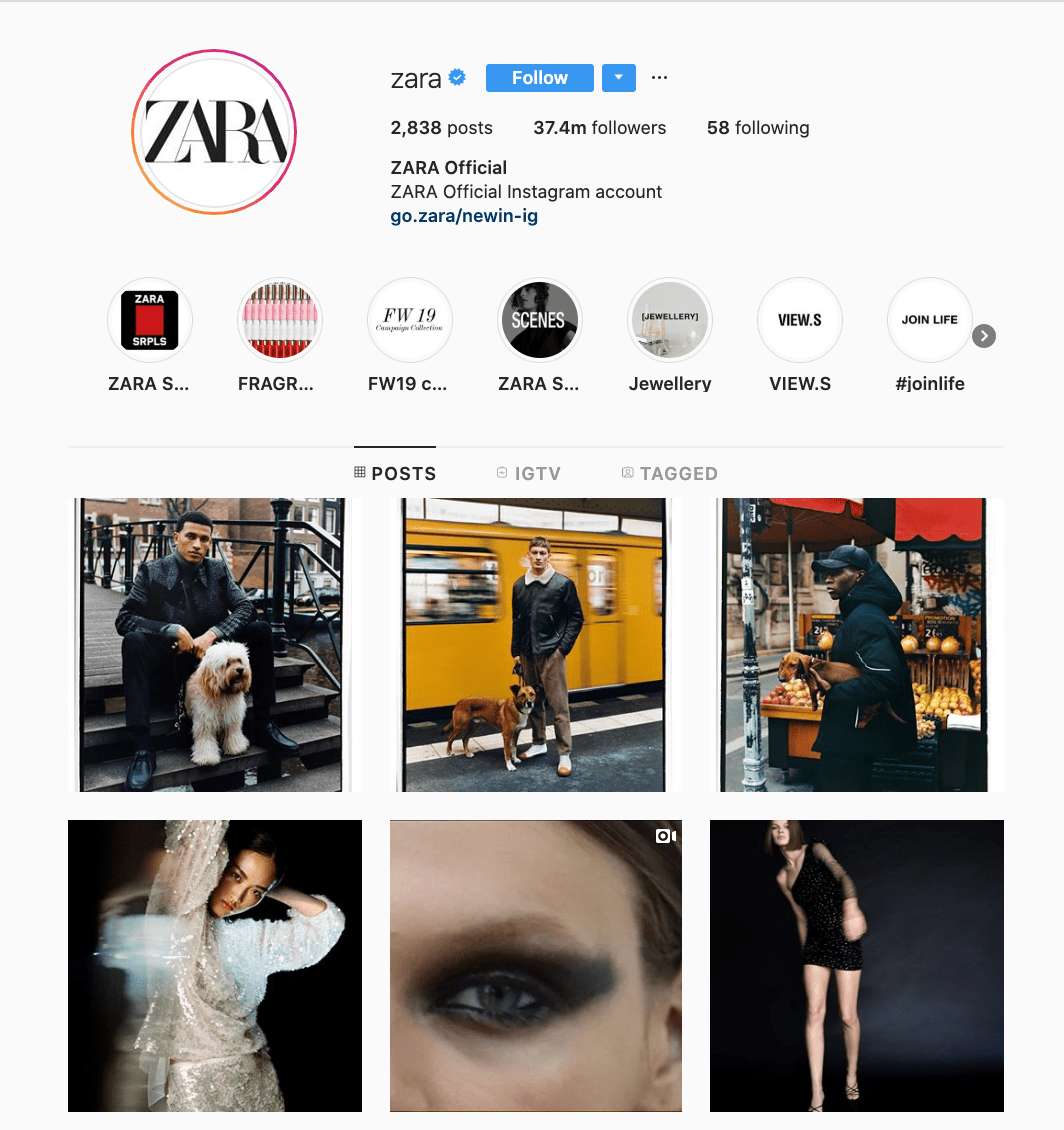The width and height of the screenshot is (1064, 1130).
Task: Expand suggested accounts dropdown arrow
Action: click(x=619, y=78)
